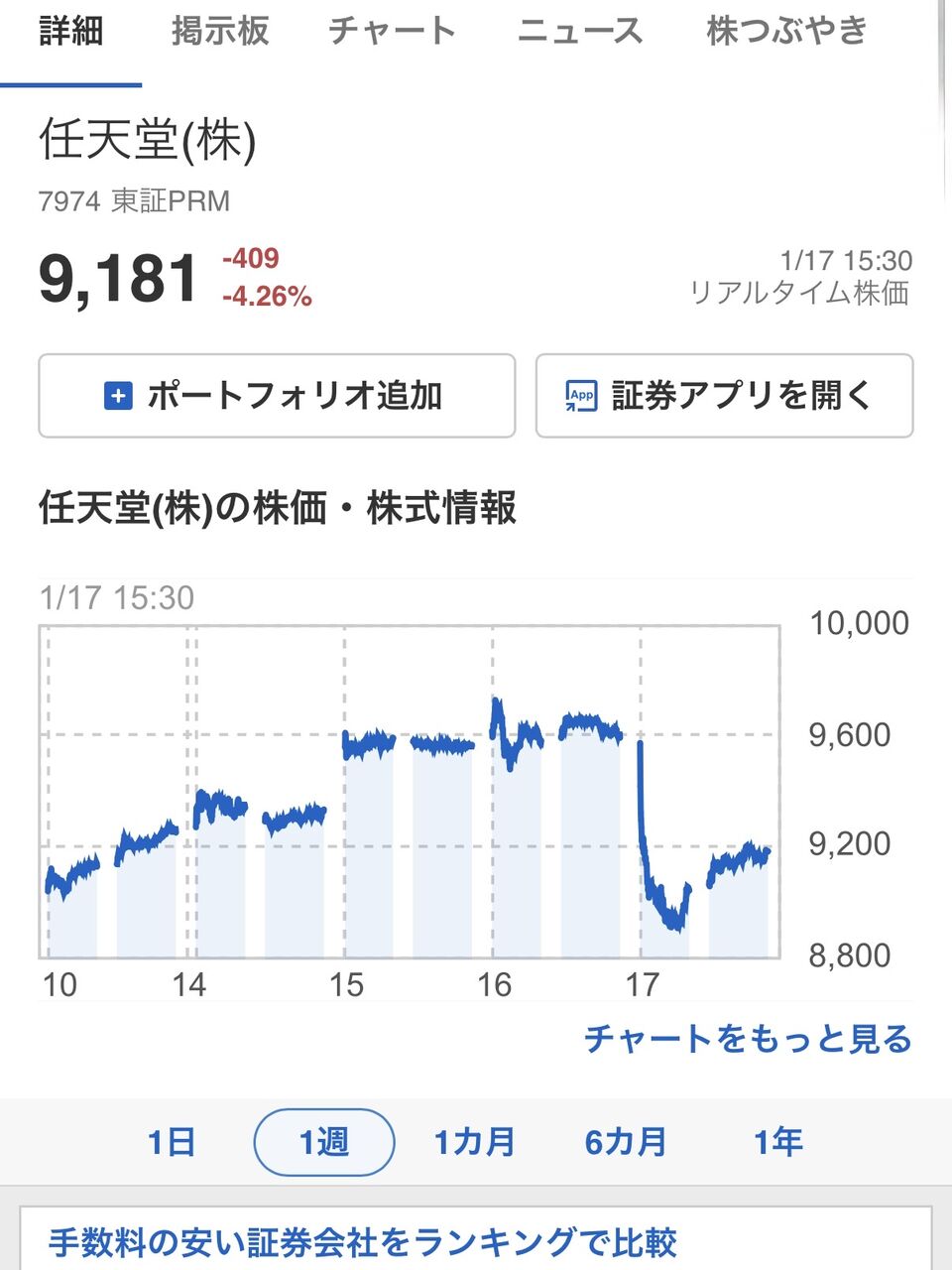Viewport: 952px width, 1270px height.
Task: Switch to the 掲示板 tab
Action: 220,32
